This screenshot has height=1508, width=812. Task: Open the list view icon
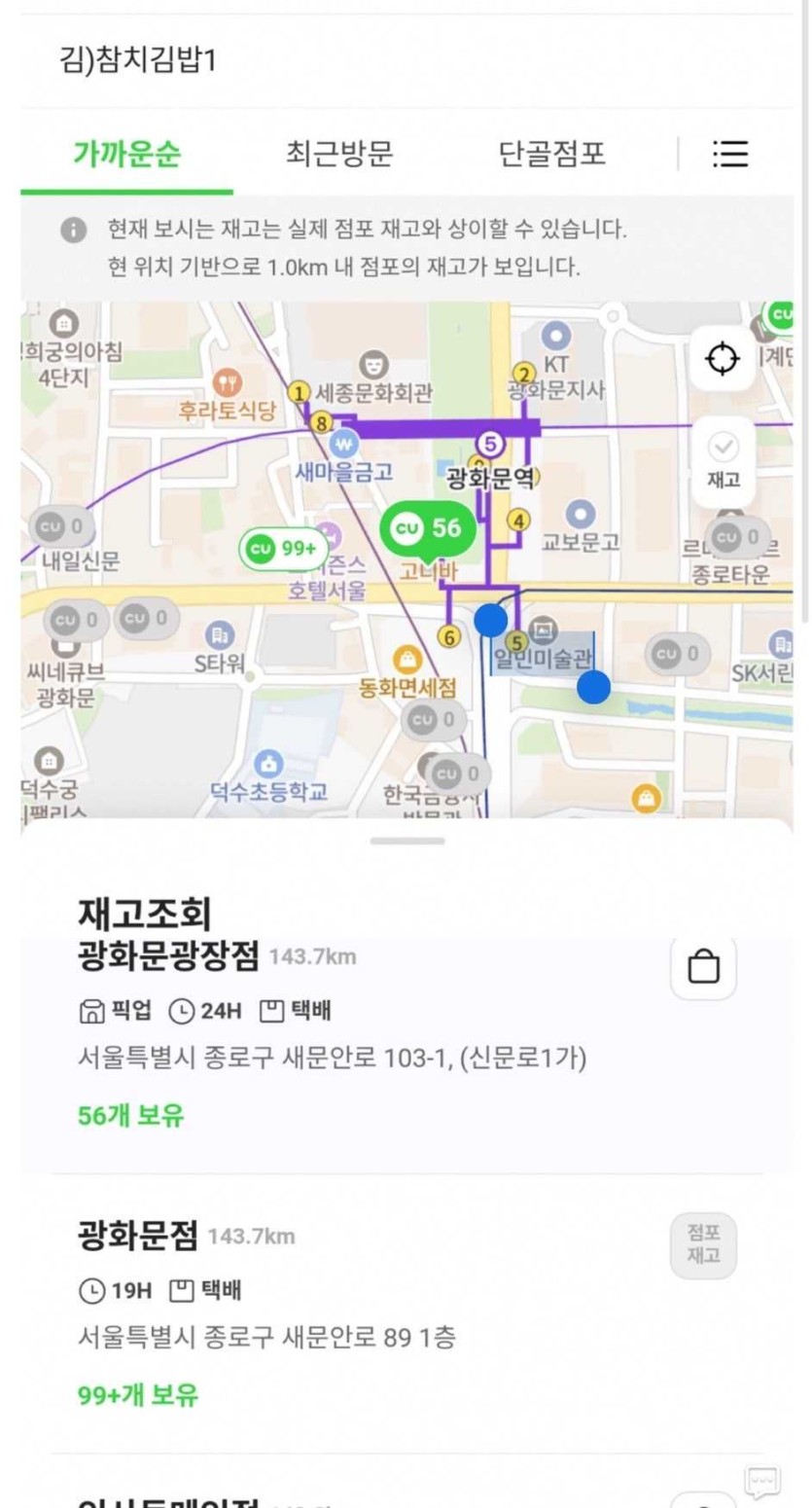pos(729,154)
